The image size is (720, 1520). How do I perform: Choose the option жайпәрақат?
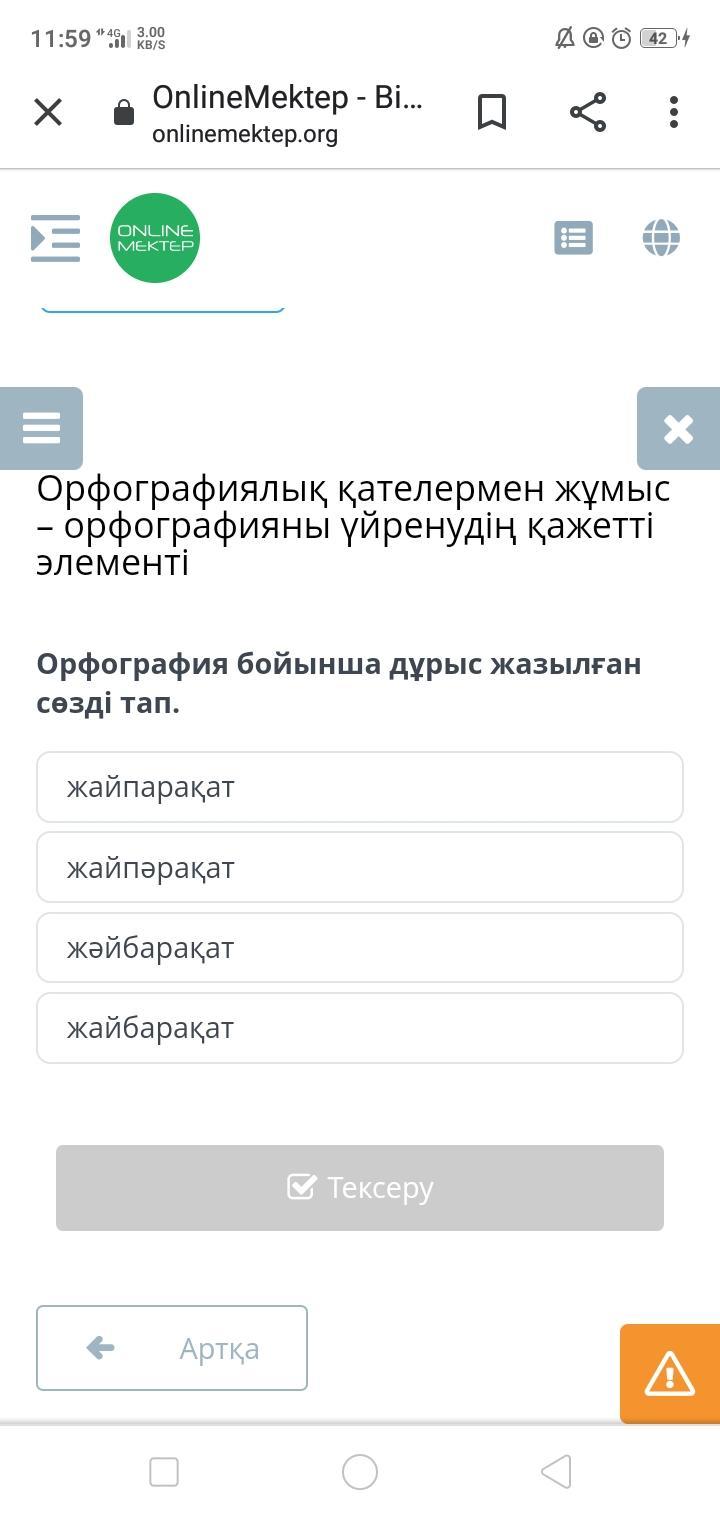tap(360, 867)
